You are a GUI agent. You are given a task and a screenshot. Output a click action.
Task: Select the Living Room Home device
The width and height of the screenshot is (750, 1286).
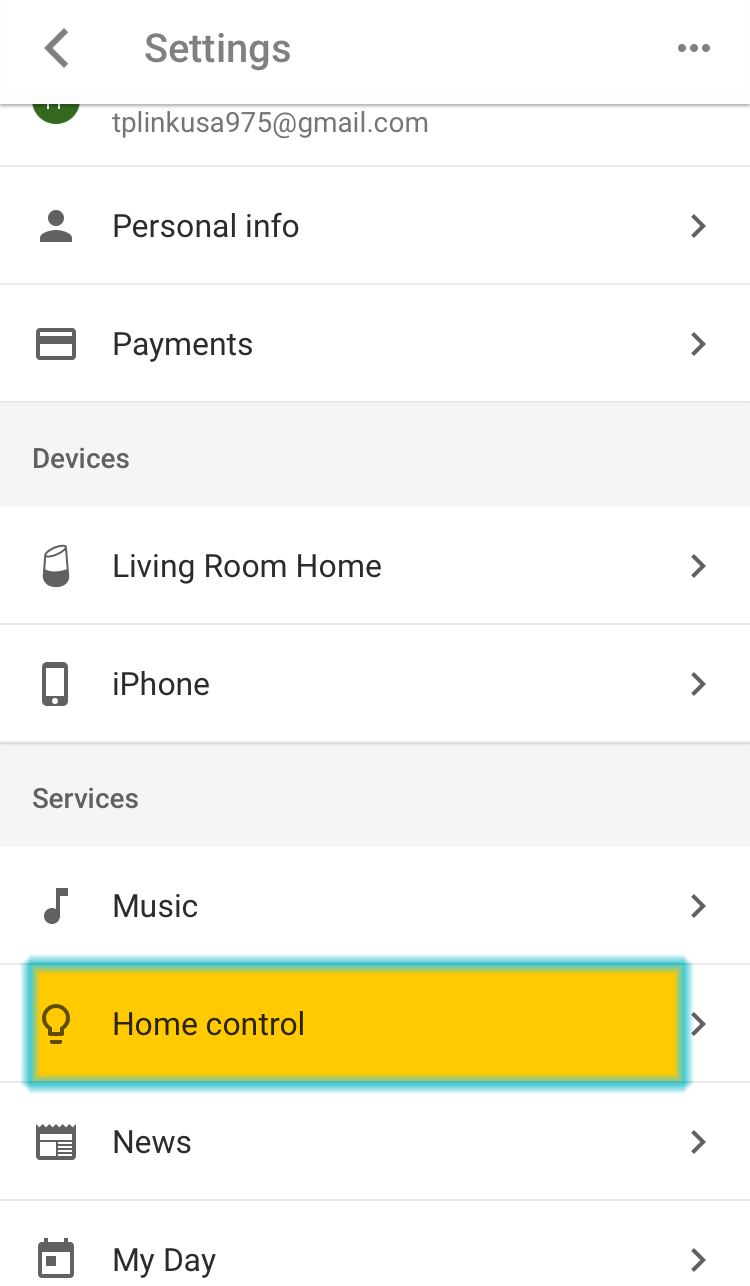375,566
